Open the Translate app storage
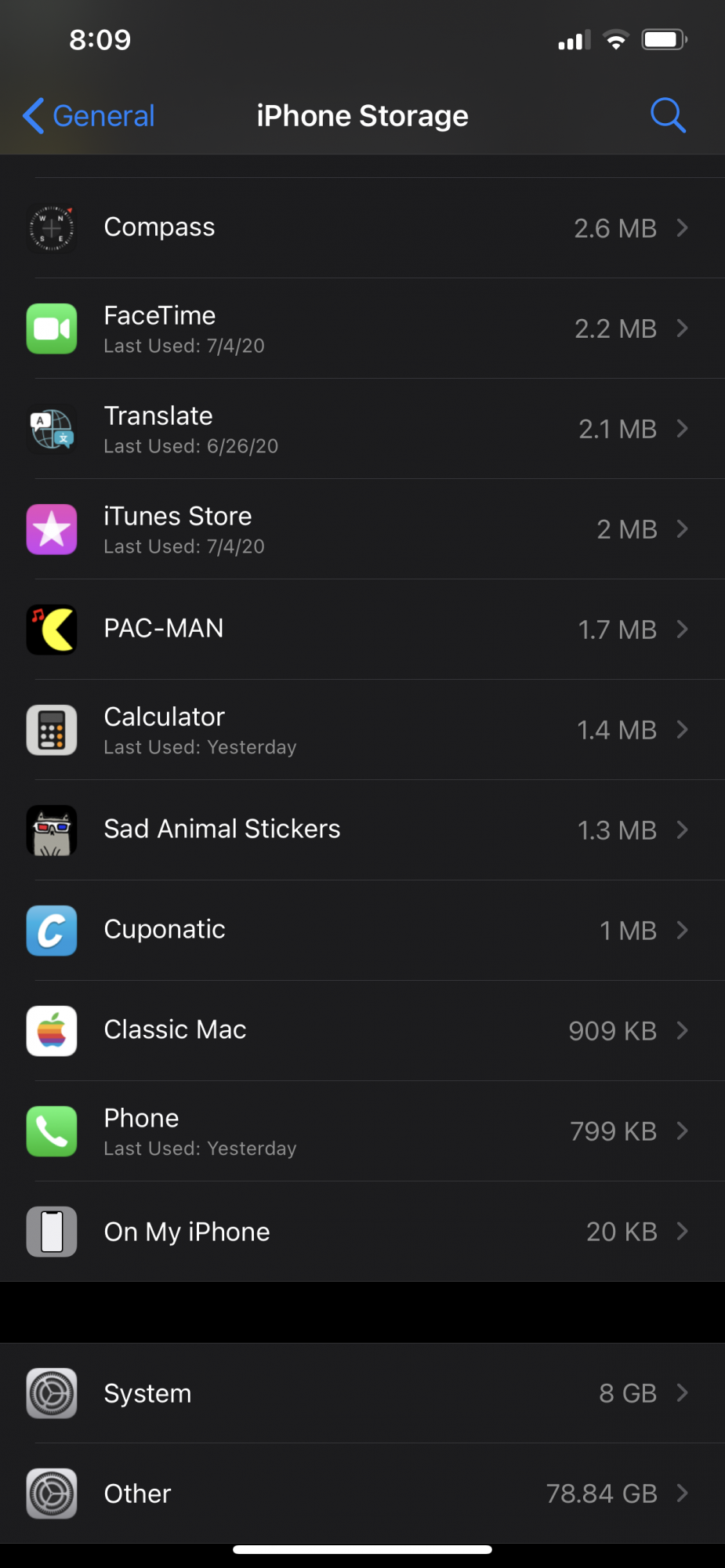Viewport: 725px width, 1568px height. tap(362, 429)
